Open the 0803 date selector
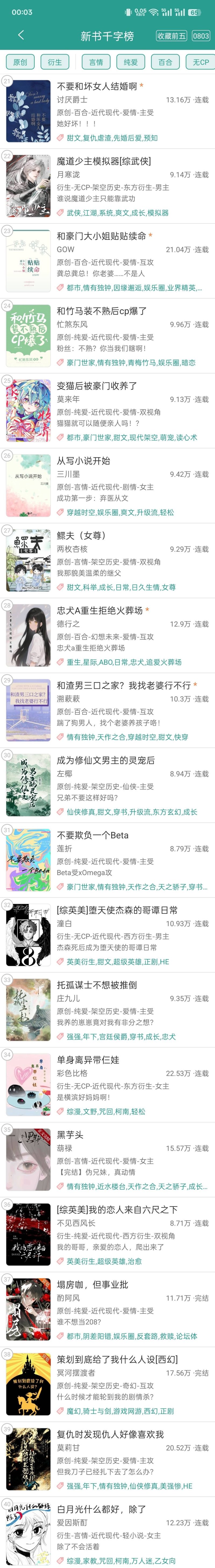This screenshot has width=215, height=1568. 201,36
